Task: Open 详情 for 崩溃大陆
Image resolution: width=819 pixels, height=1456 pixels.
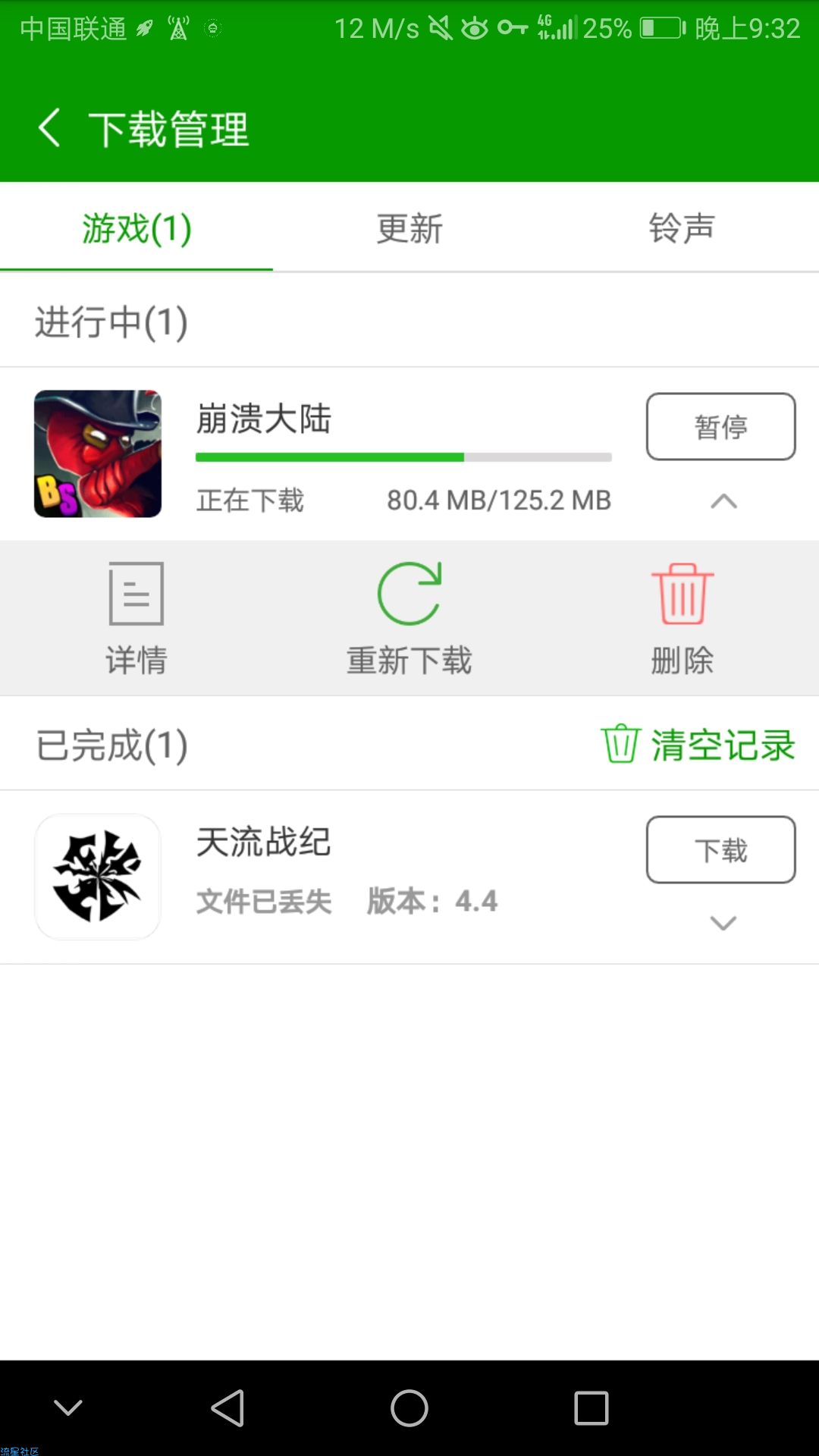Action: [x=136, y=619]
